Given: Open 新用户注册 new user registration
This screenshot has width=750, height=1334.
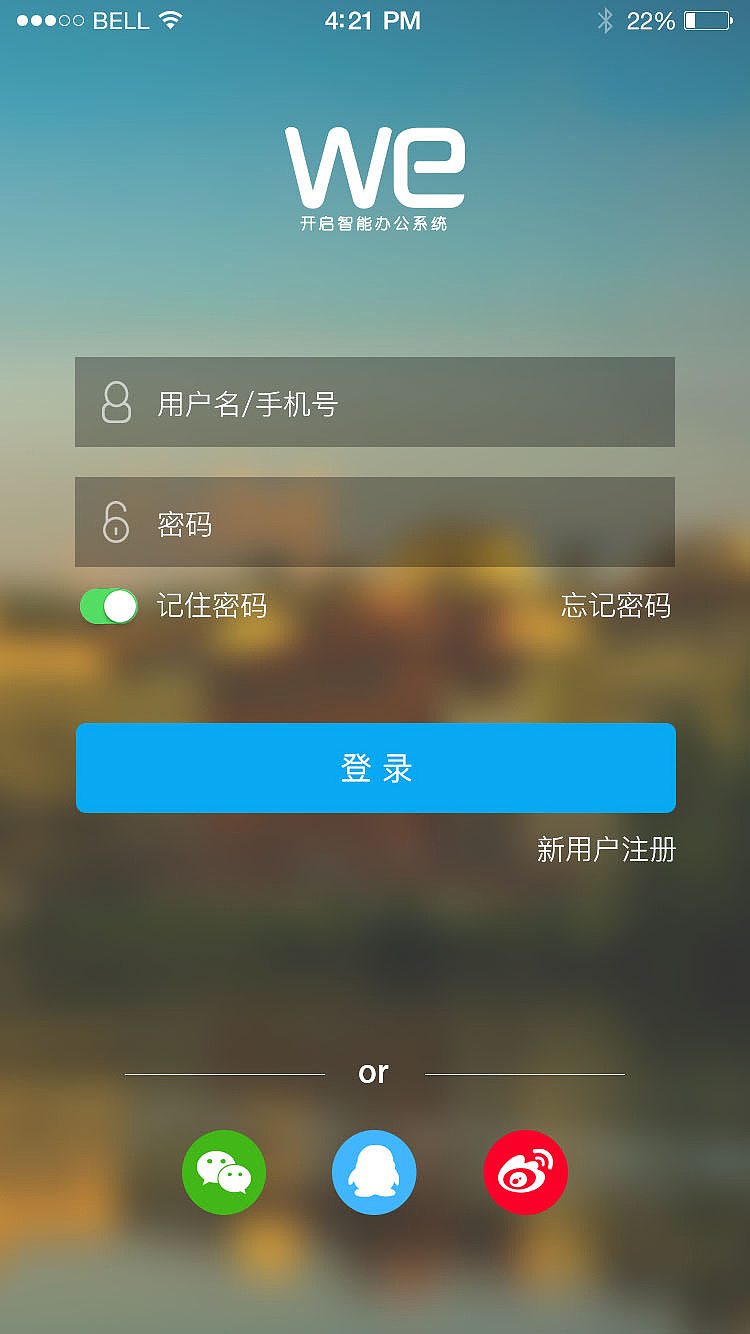Looking at the screenshot, I should pos(606,850).
